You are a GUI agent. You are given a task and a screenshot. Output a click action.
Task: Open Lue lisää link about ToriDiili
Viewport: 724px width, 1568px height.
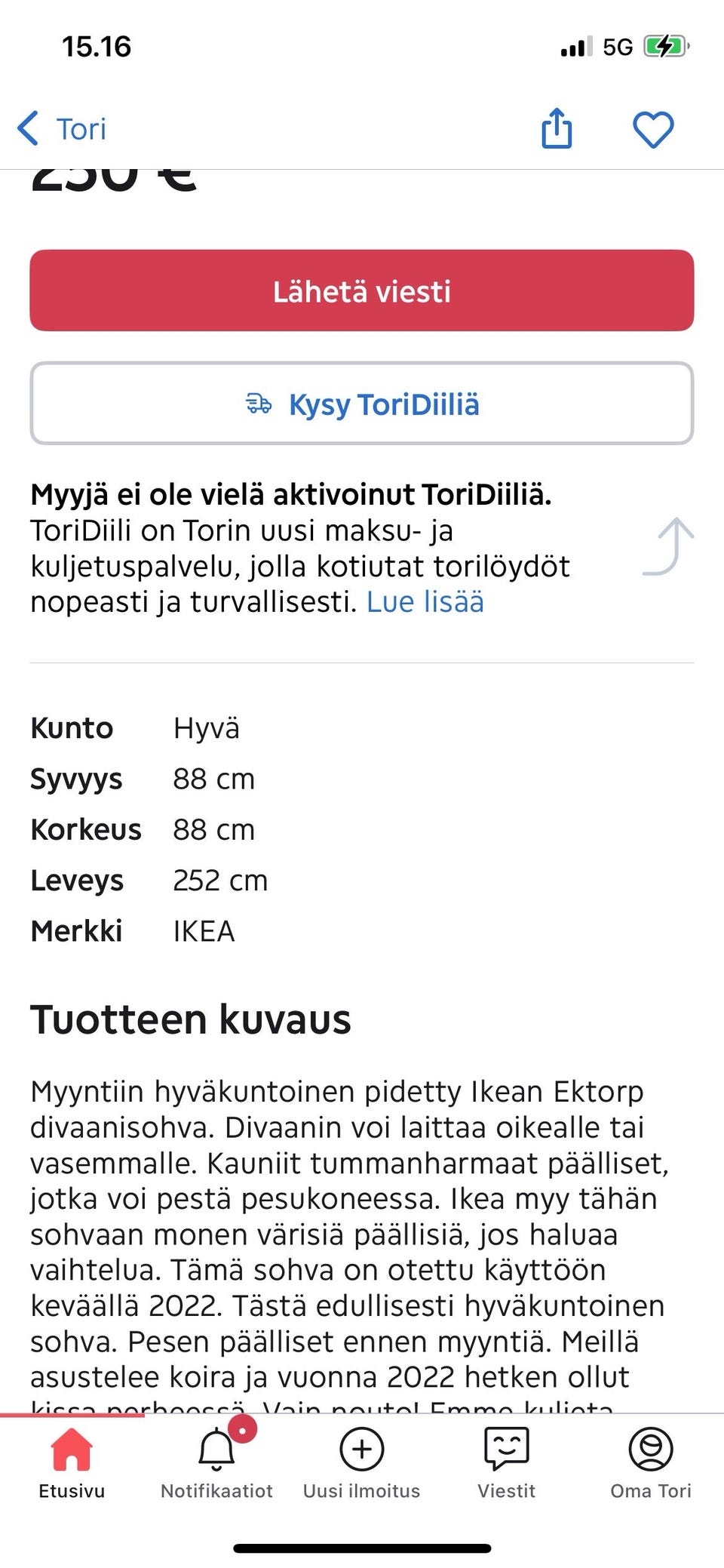click(x=425, y=602)
